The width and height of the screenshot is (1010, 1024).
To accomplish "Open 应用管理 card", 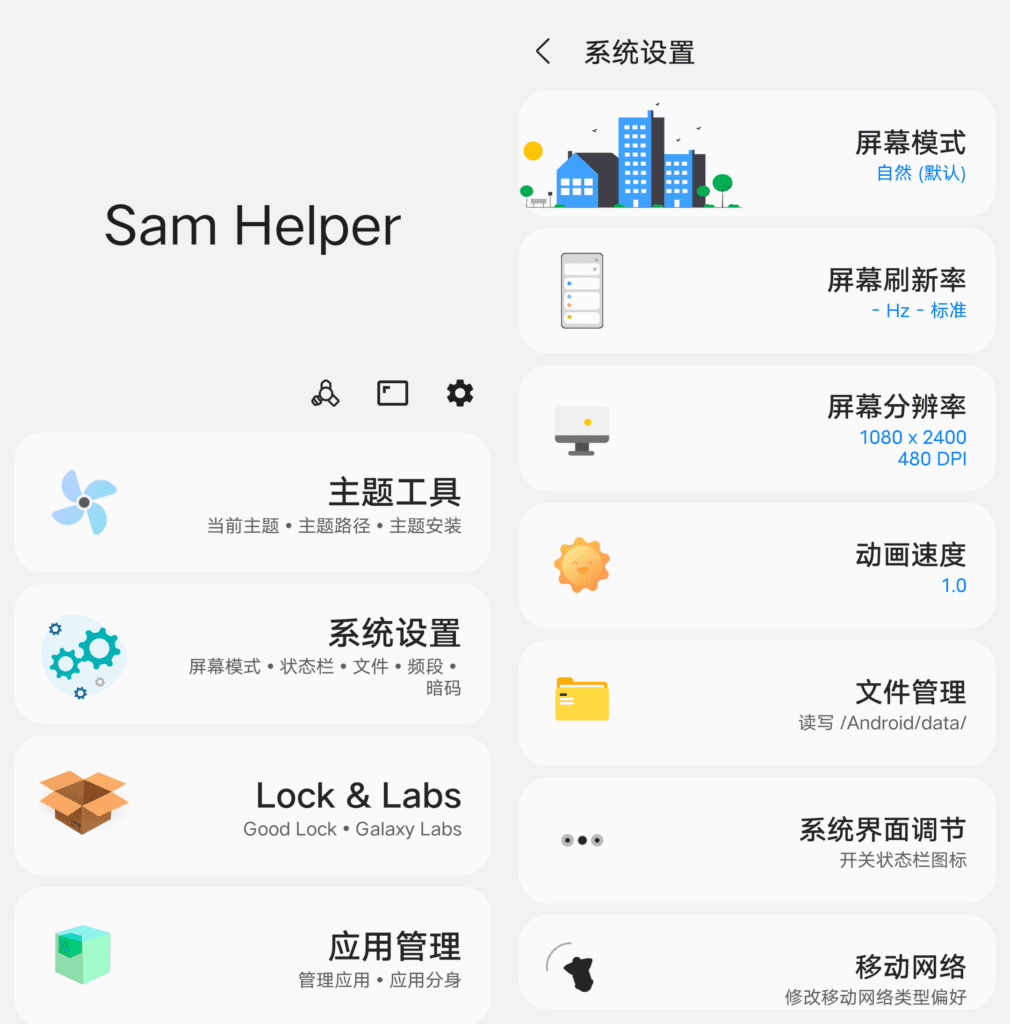I will pos(252,955).
